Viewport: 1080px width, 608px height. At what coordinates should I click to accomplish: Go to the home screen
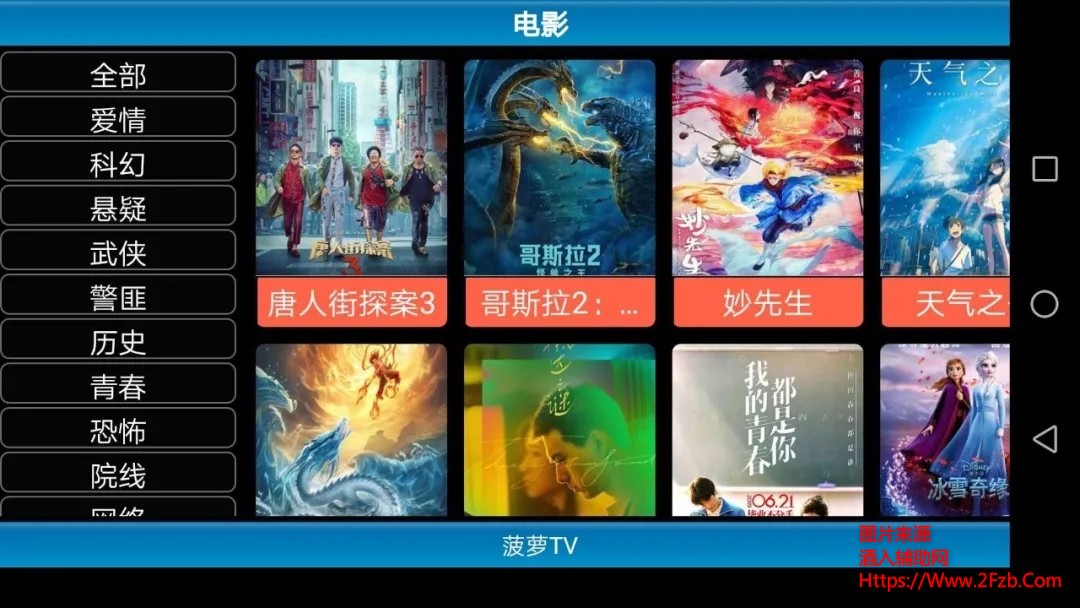pos(1044,304)
